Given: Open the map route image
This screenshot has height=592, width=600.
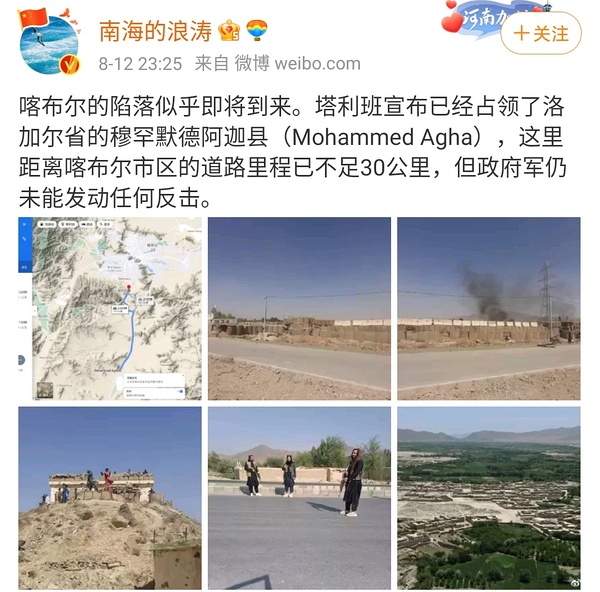Looking at the screenshot, I should click(x=110, y=308).
